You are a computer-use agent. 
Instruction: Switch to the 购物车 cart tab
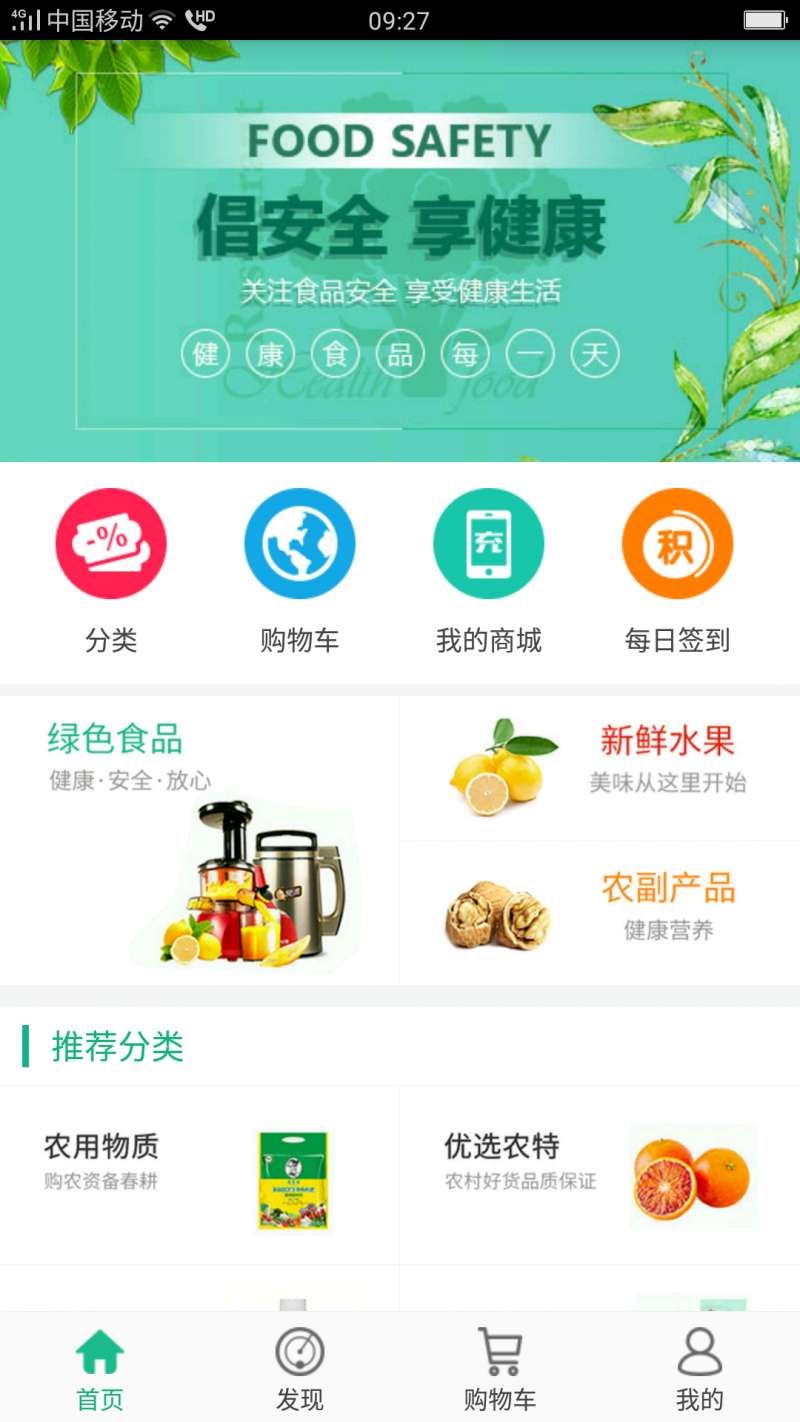tap(500, 1370)
